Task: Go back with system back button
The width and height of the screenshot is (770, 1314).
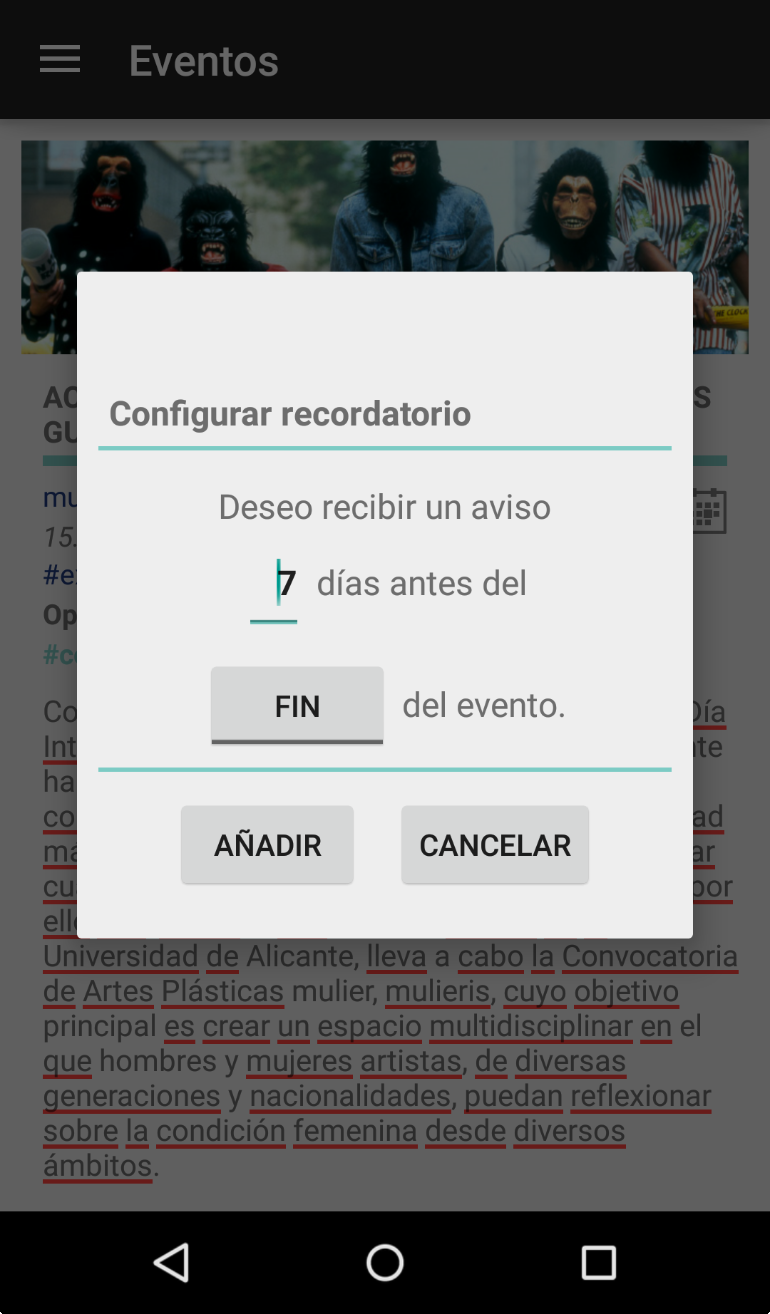Action: [x=171, y=1263]
